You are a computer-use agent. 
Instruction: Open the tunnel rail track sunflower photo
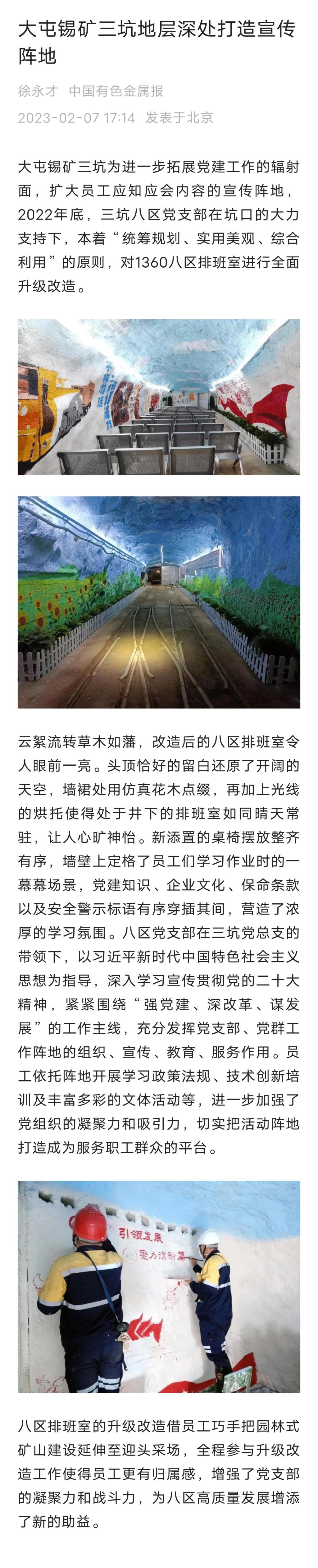(159, 602)
